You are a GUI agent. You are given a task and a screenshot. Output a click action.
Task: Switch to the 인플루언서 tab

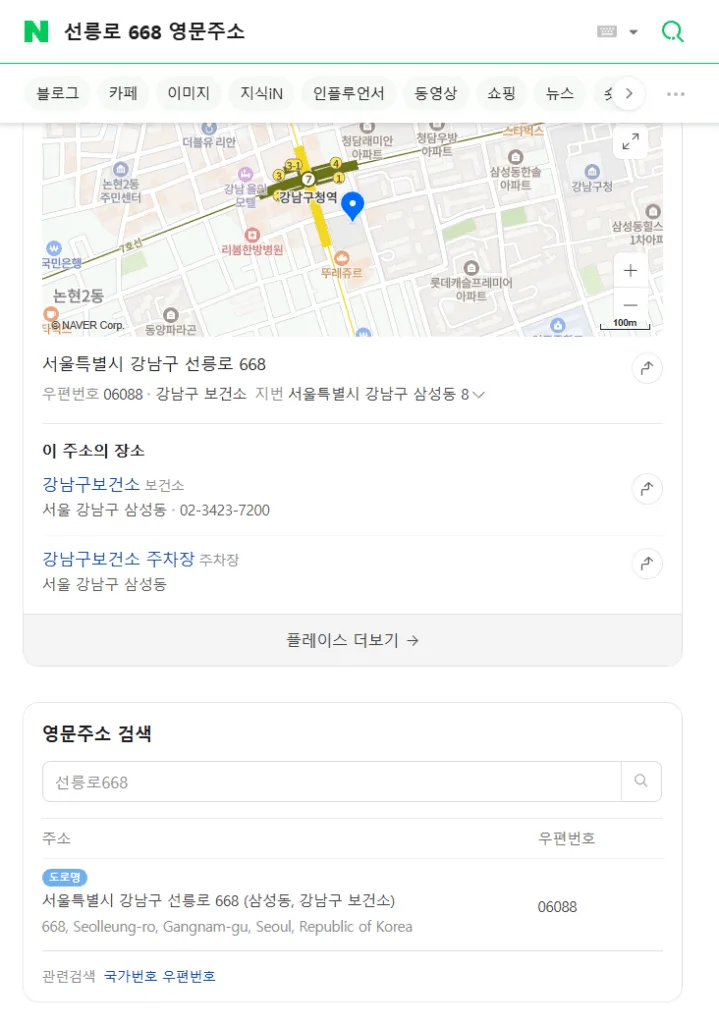point(348,93)
